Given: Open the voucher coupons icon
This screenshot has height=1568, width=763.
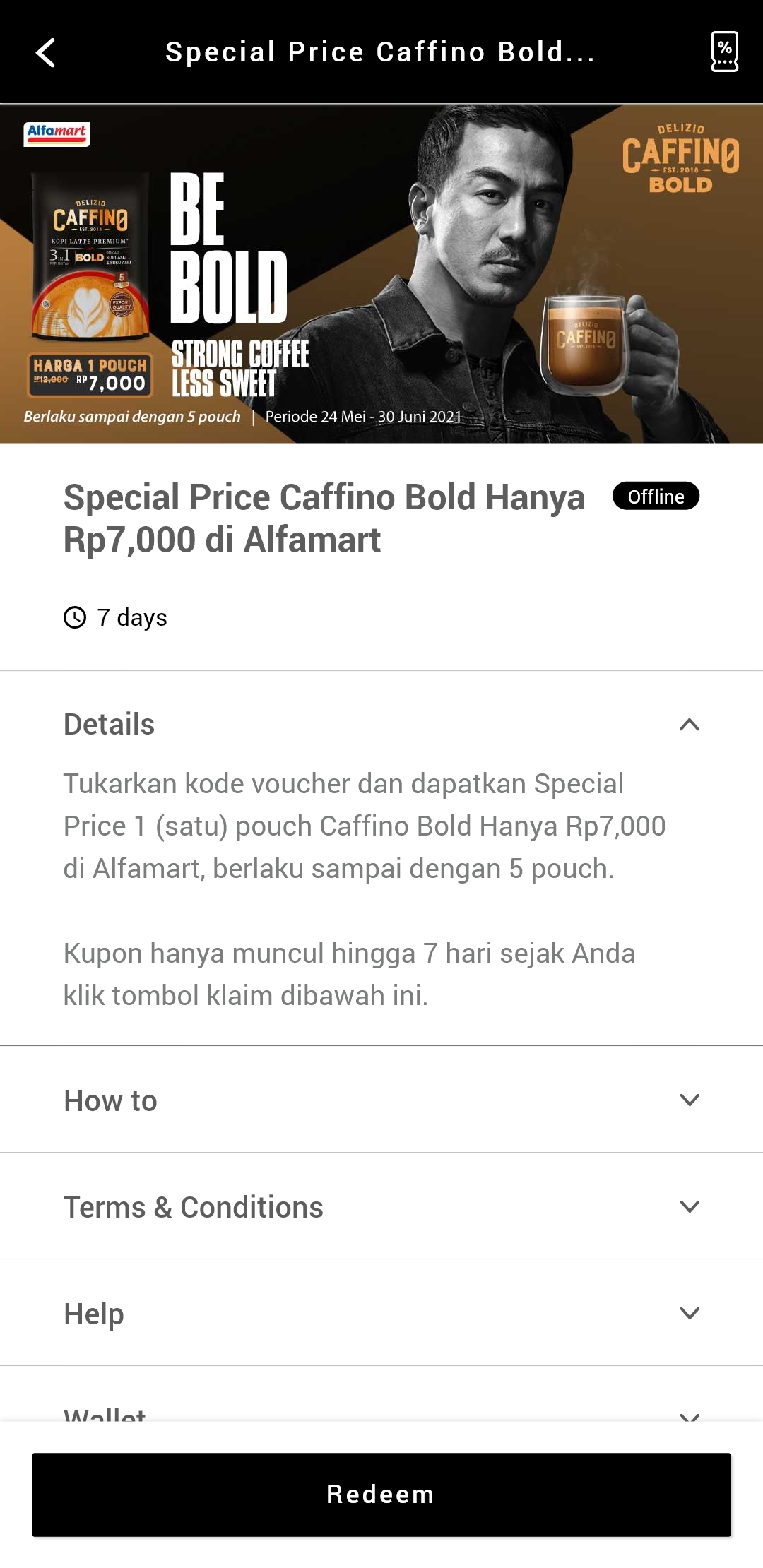Looking at the screenshot, I should point(724,52).
